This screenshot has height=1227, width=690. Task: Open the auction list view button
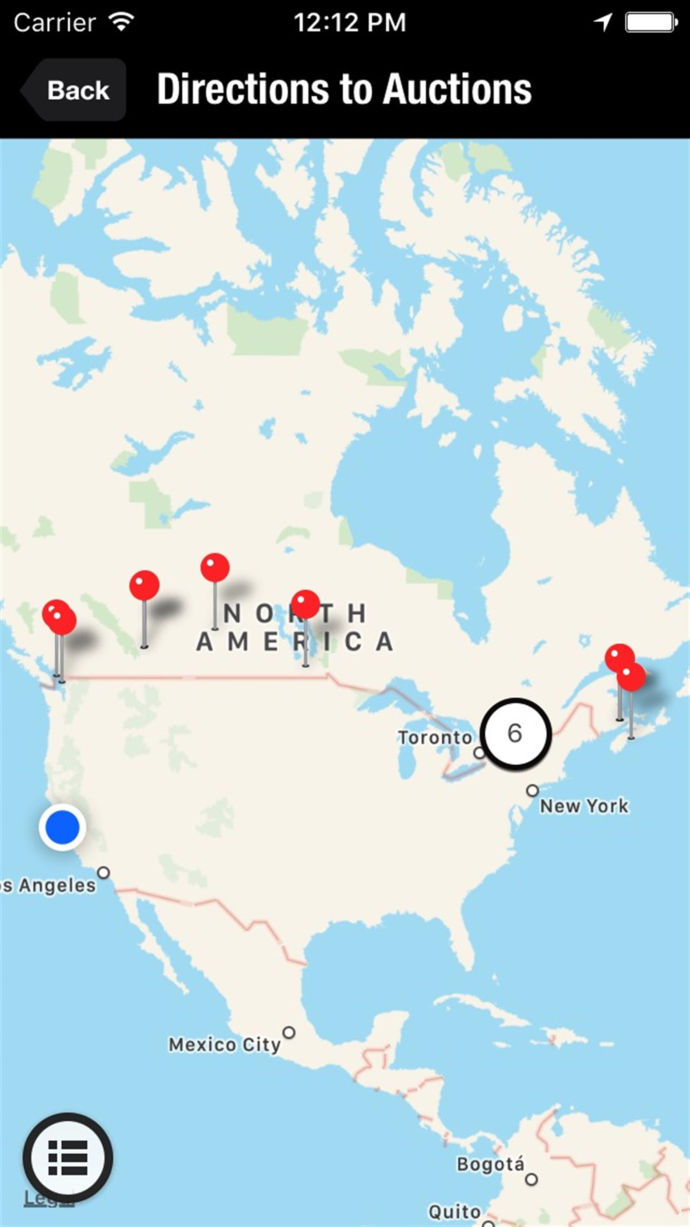(x=68, y=1157)
